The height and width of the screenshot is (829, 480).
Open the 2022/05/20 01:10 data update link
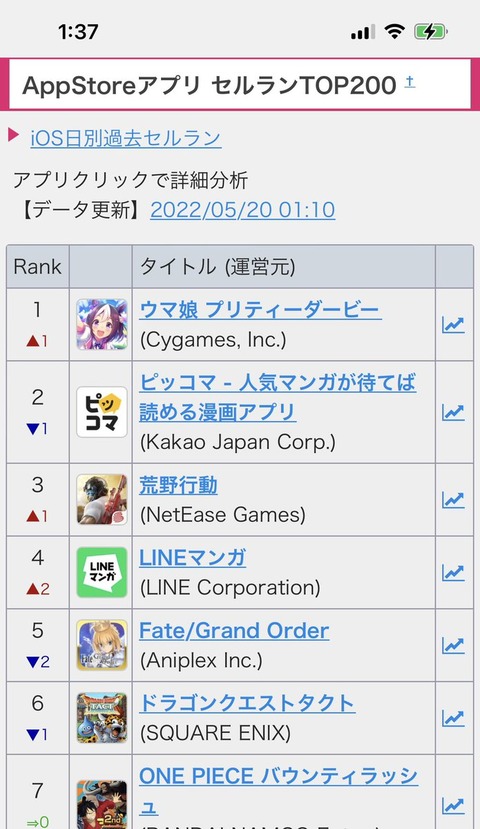(x=243, y=210)
